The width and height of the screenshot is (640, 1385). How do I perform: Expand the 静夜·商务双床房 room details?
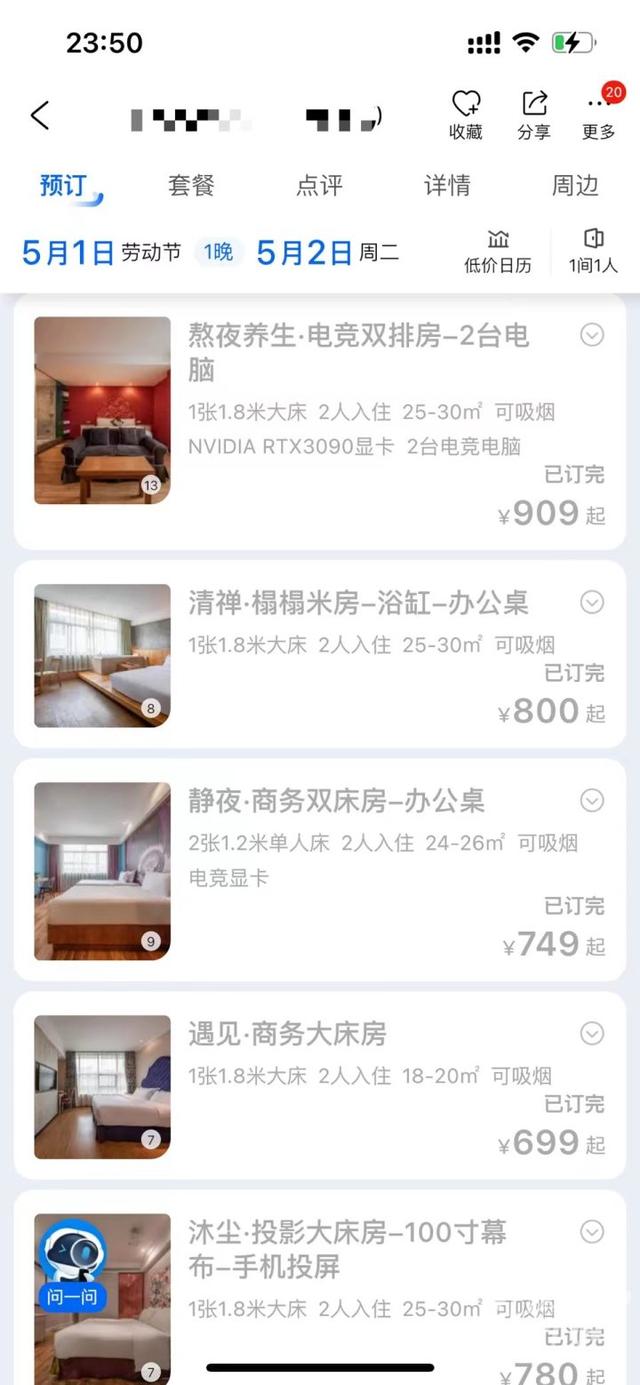(592, 800)
